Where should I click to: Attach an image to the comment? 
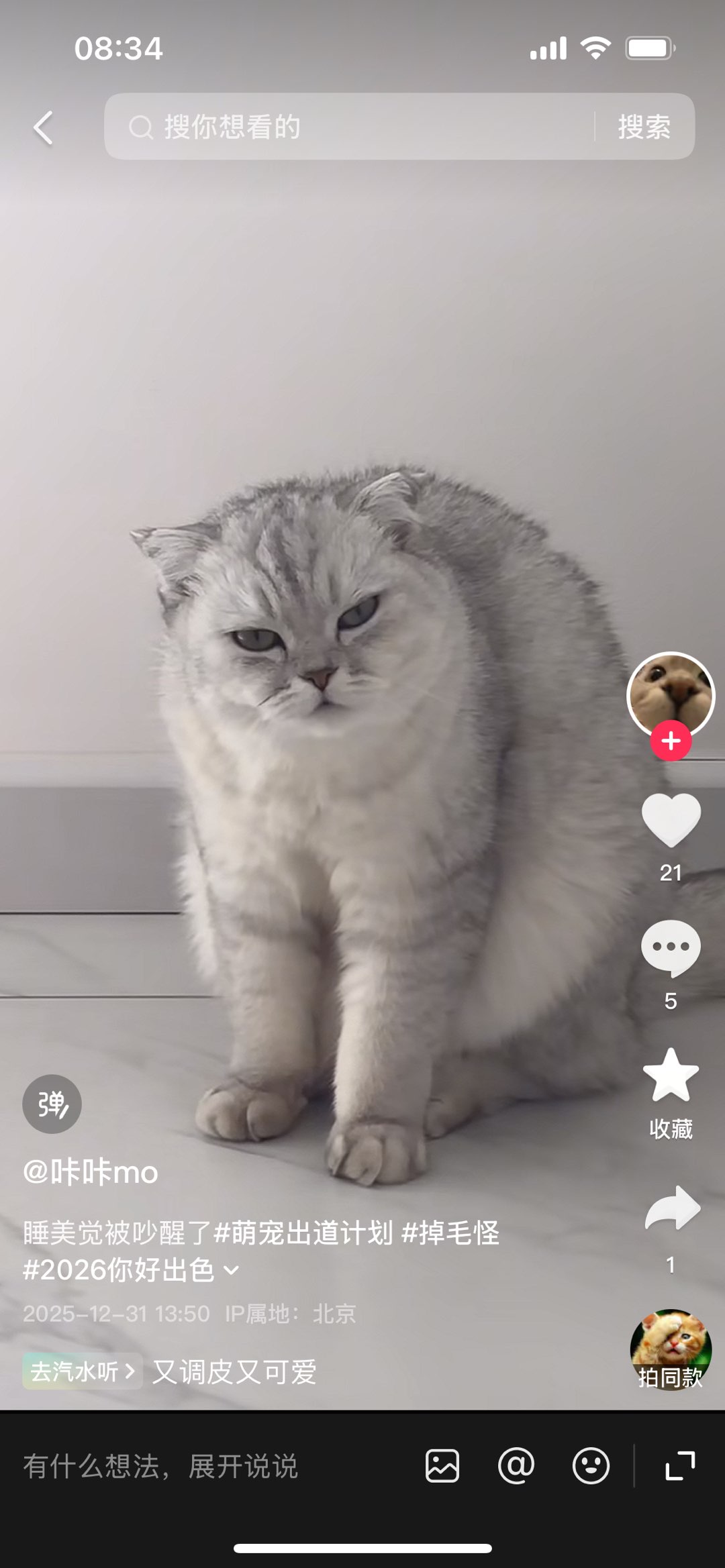[x=442, y=1466]
